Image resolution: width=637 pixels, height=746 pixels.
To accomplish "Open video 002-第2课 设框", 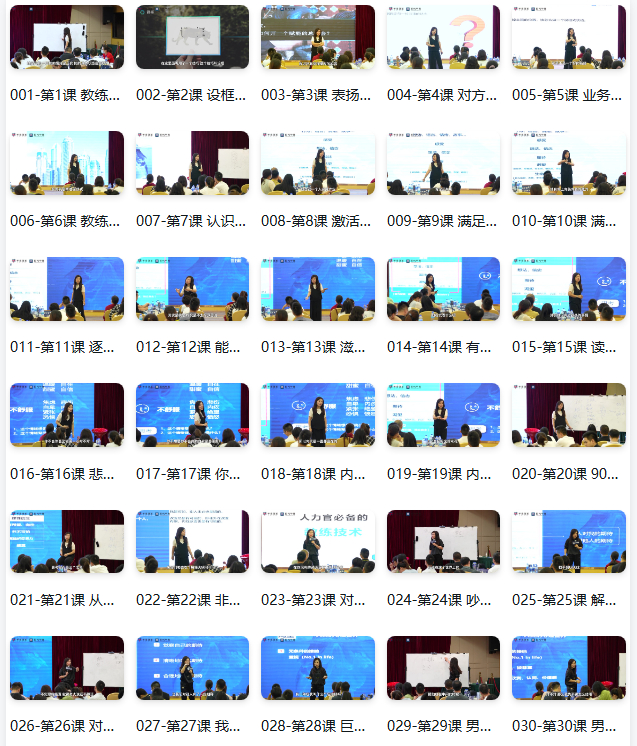I will click(x=192, y=37).
